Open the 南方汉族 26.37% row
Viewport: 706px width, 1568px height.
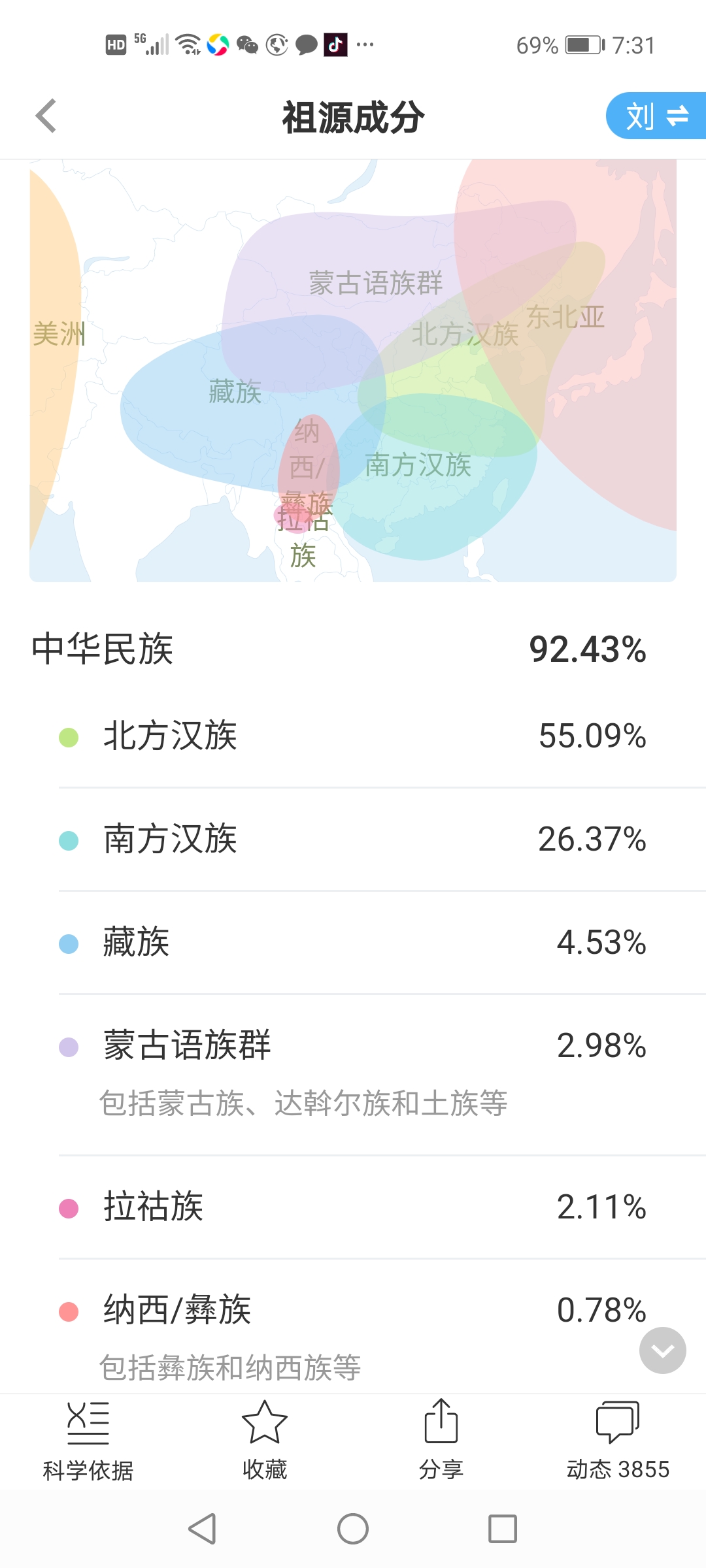(353, 840)
